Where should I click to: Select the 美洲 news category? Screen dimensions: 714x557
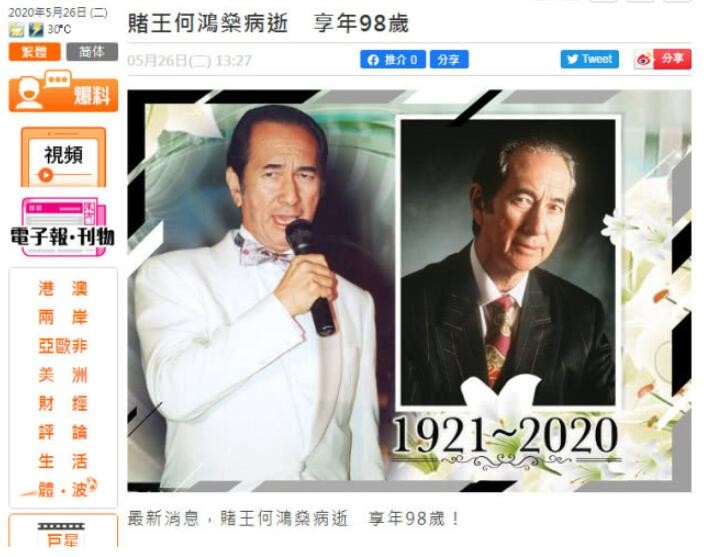pos(63,375)
